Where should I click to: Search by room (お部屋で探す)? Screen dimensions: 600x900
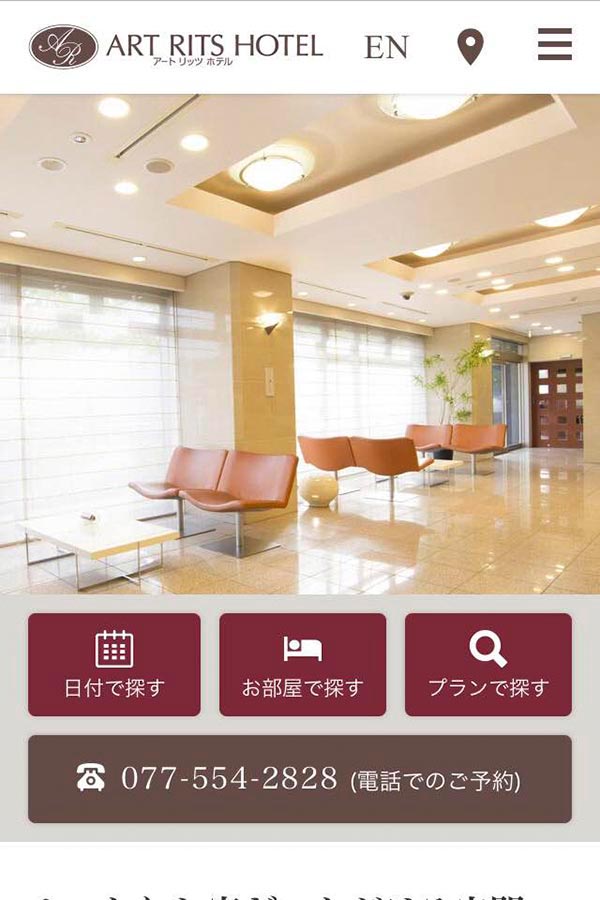(x=302, y=664)
